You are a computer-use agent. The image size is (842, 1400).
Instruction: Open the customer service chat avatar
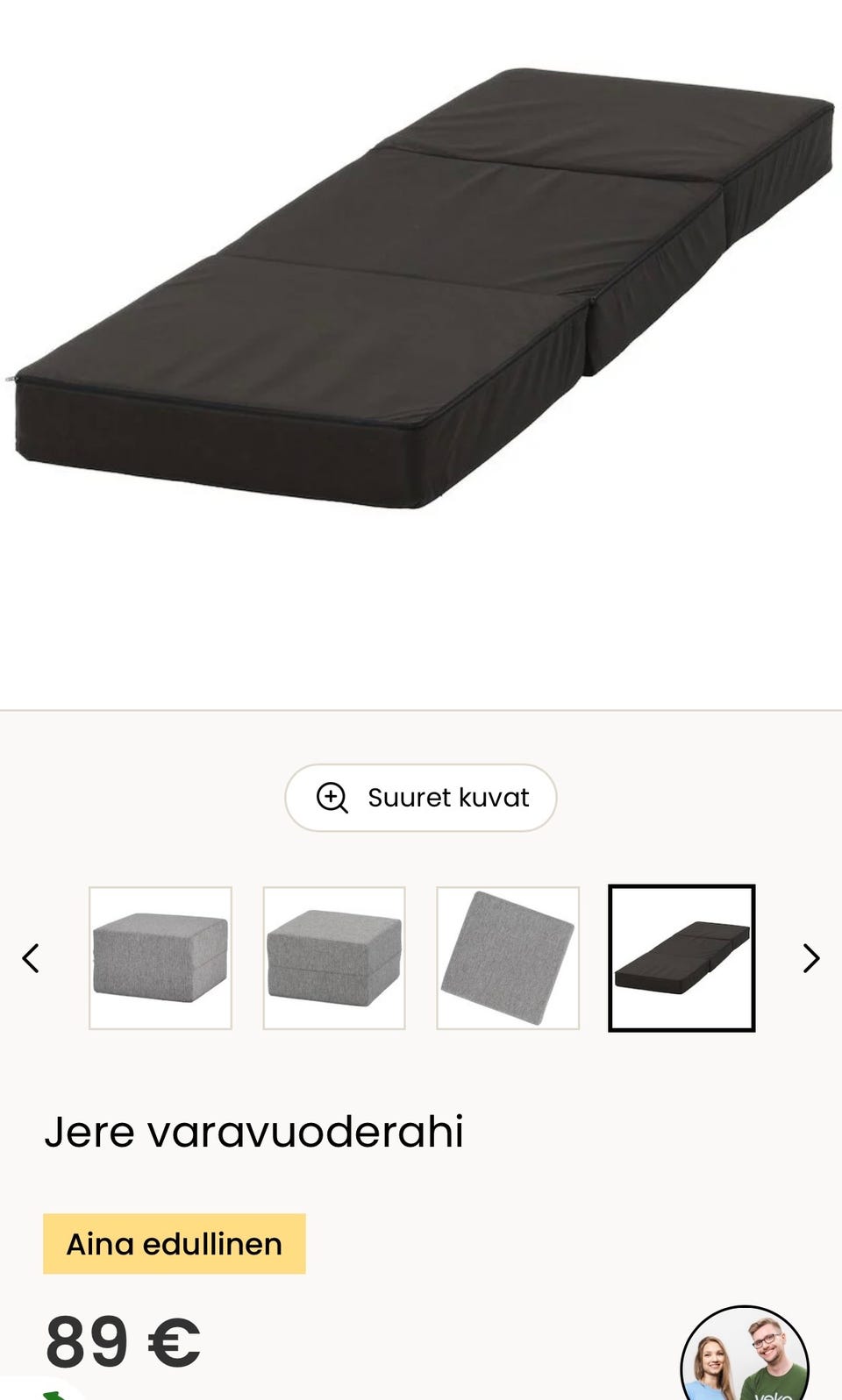(745, 1357)
